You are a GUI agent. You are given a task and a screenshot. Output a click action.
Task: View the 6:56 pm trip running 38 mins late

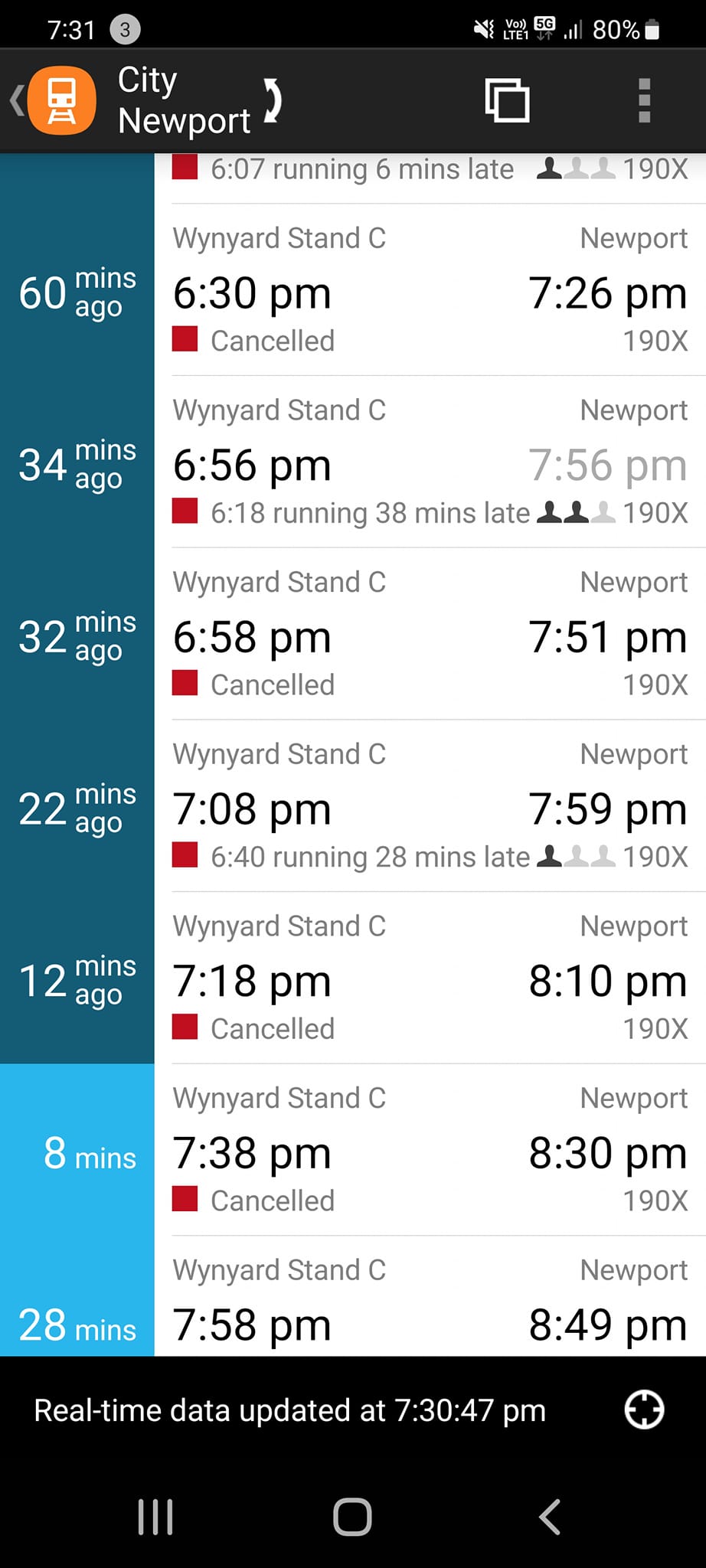coord(429,463)
